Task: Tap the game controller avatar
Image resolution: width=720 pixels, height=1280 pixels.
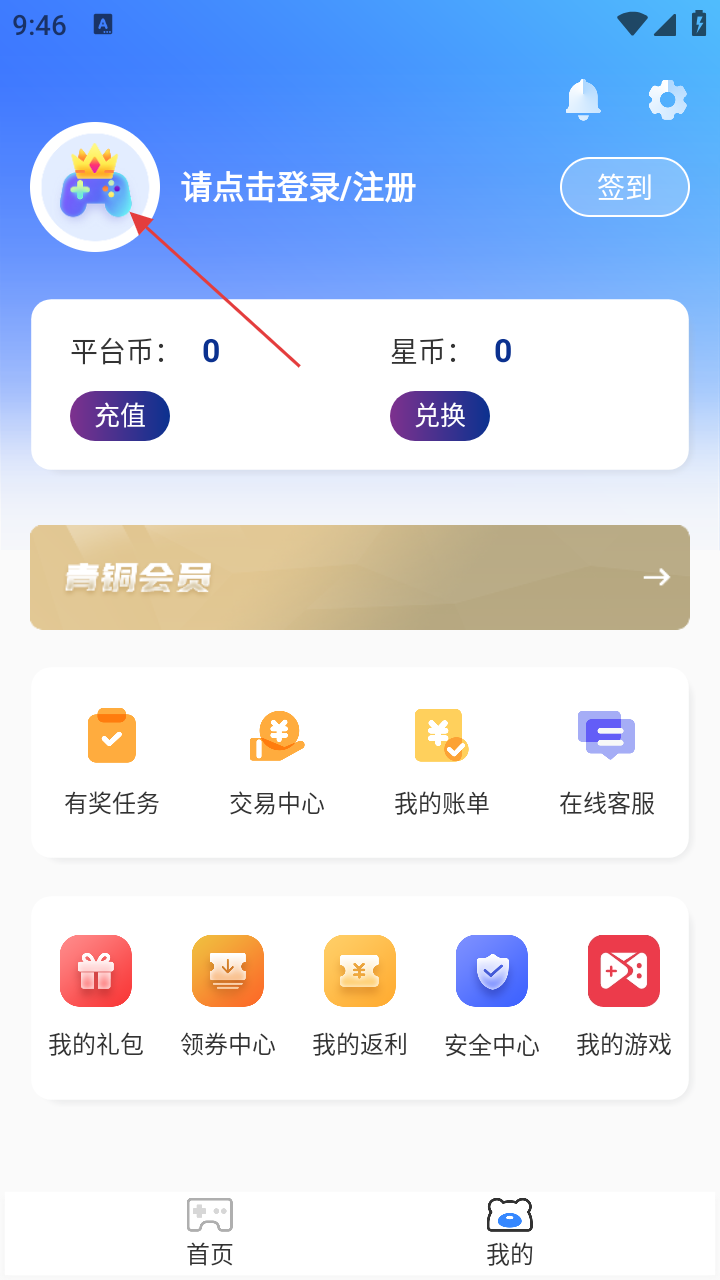Action: 95,187
